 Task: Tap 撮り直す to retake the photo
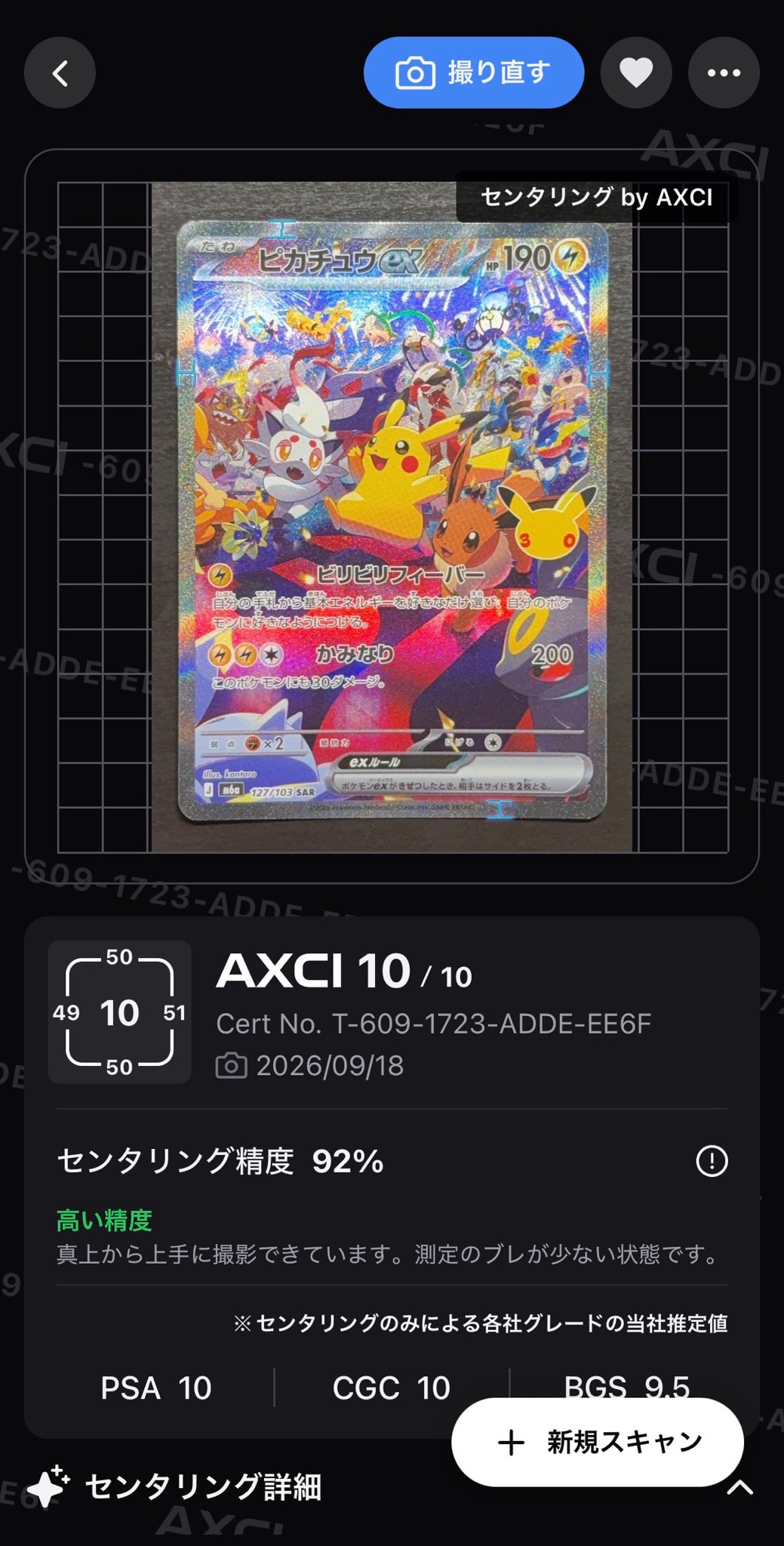click(474, 73)
